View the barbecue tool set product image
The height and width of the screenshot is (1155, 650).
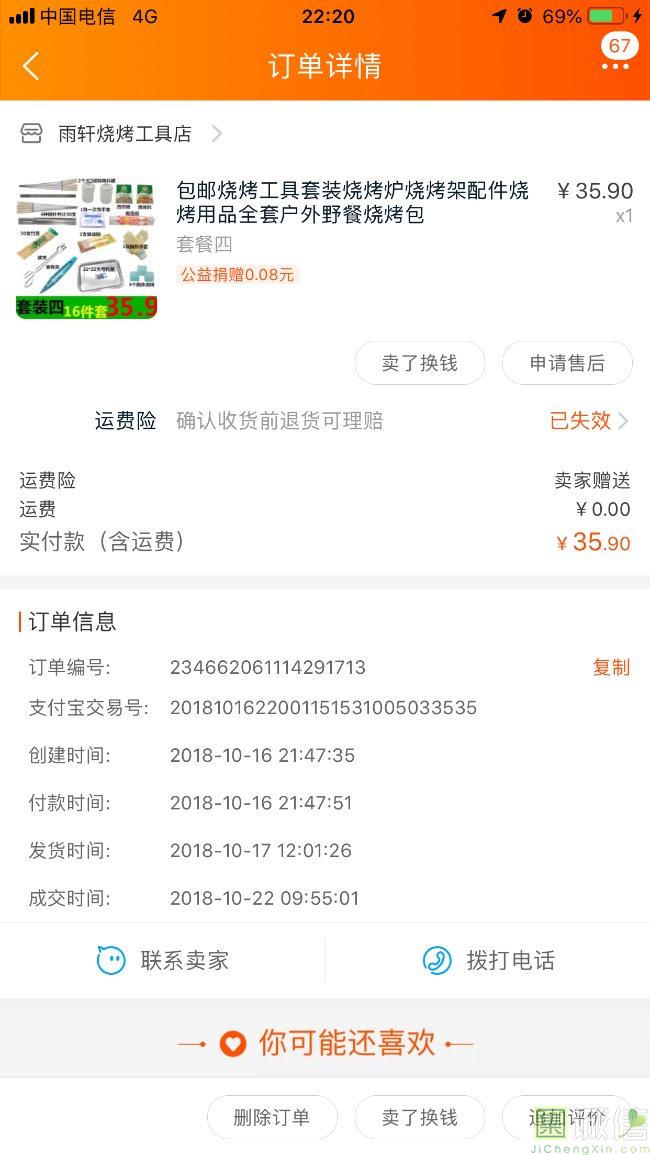pos(87,248)
